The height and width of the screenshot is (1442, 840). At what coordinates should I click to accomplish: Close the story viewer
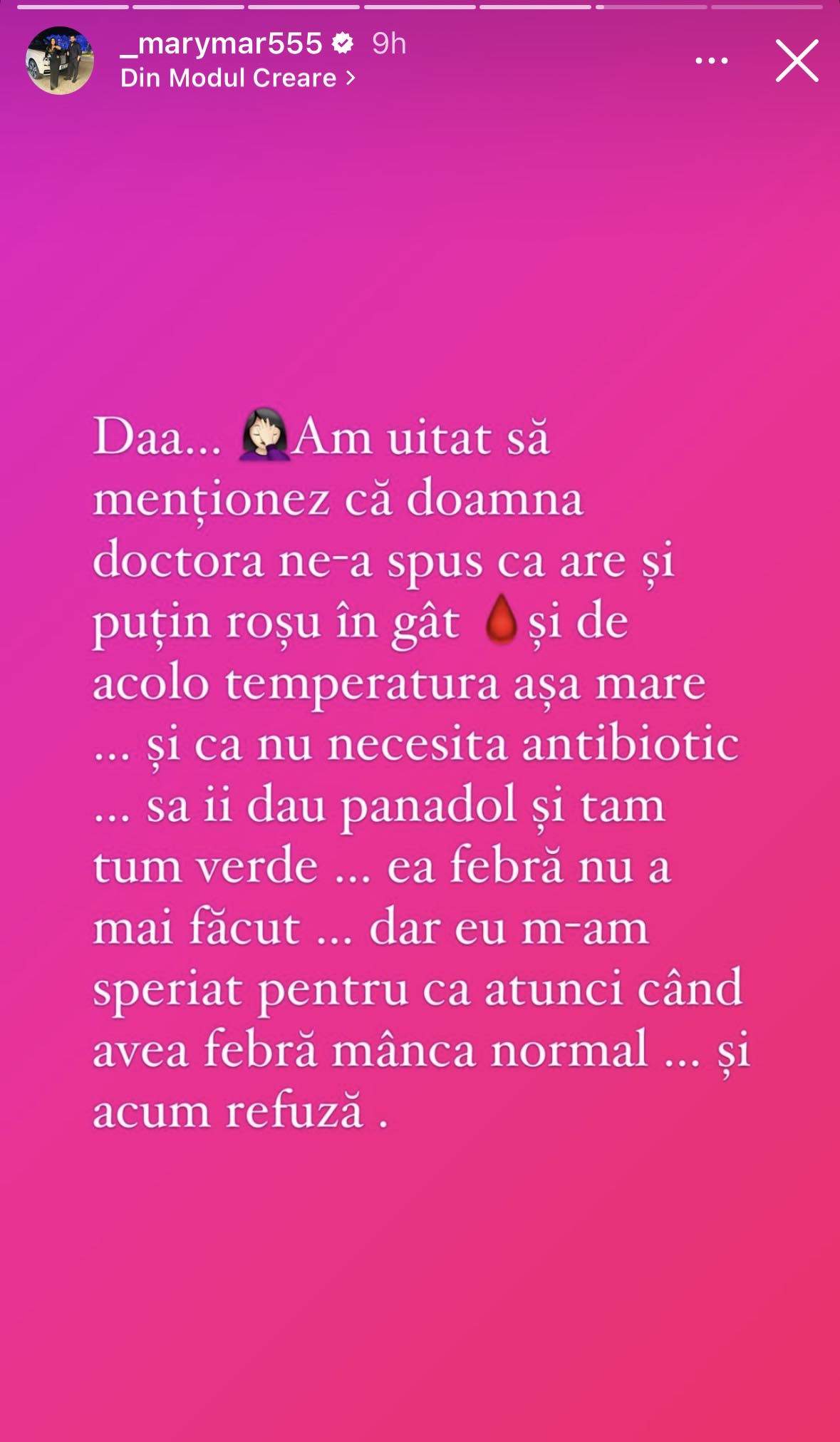click(797, 61)
